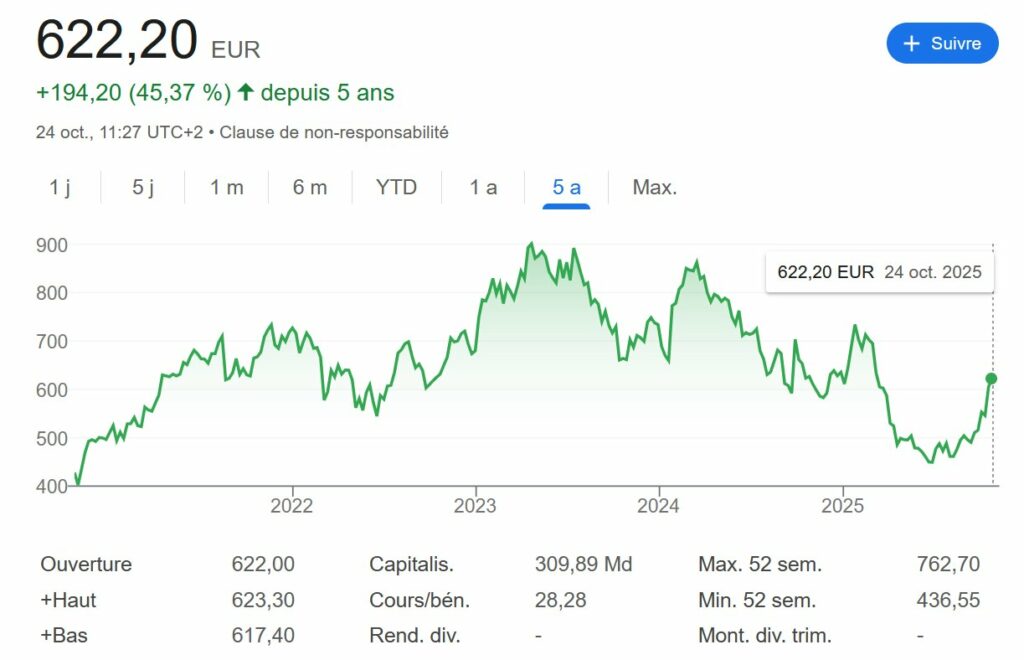Image resolution: width=1024 pixels, height=660 pixels.
Task: View the YTD performance chart
Action: click(396, 187)
